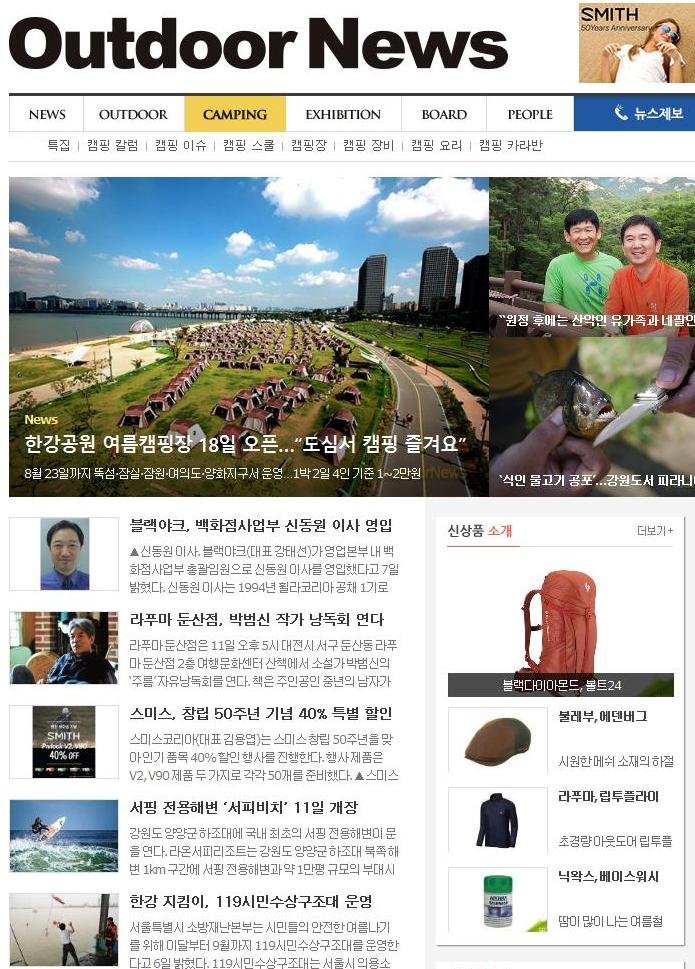Go to the BOARD tab
The image size is (695, 969).
[x=444, y=114]
